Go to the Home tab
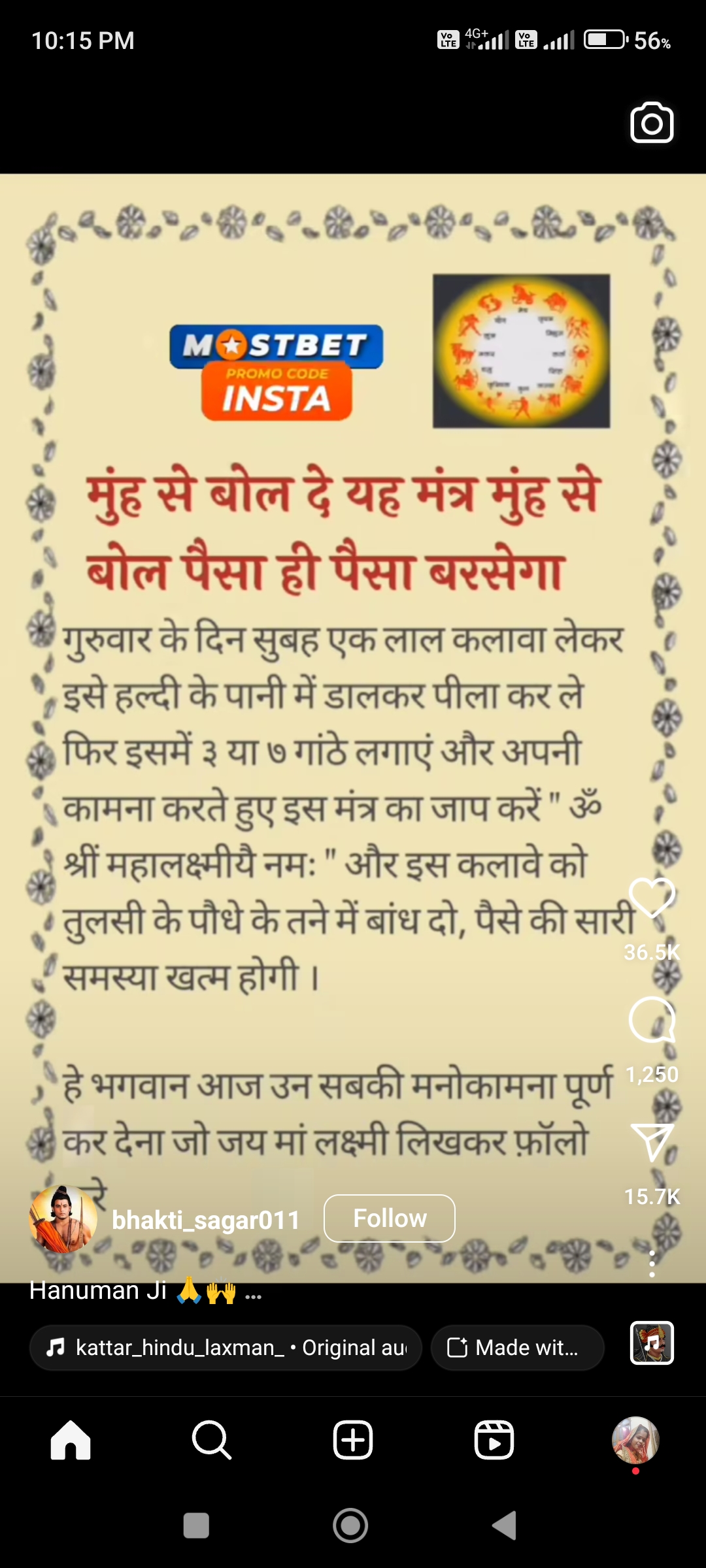Image resolution: width=706 pixels, height=1568 pixels. (71, 1440)
